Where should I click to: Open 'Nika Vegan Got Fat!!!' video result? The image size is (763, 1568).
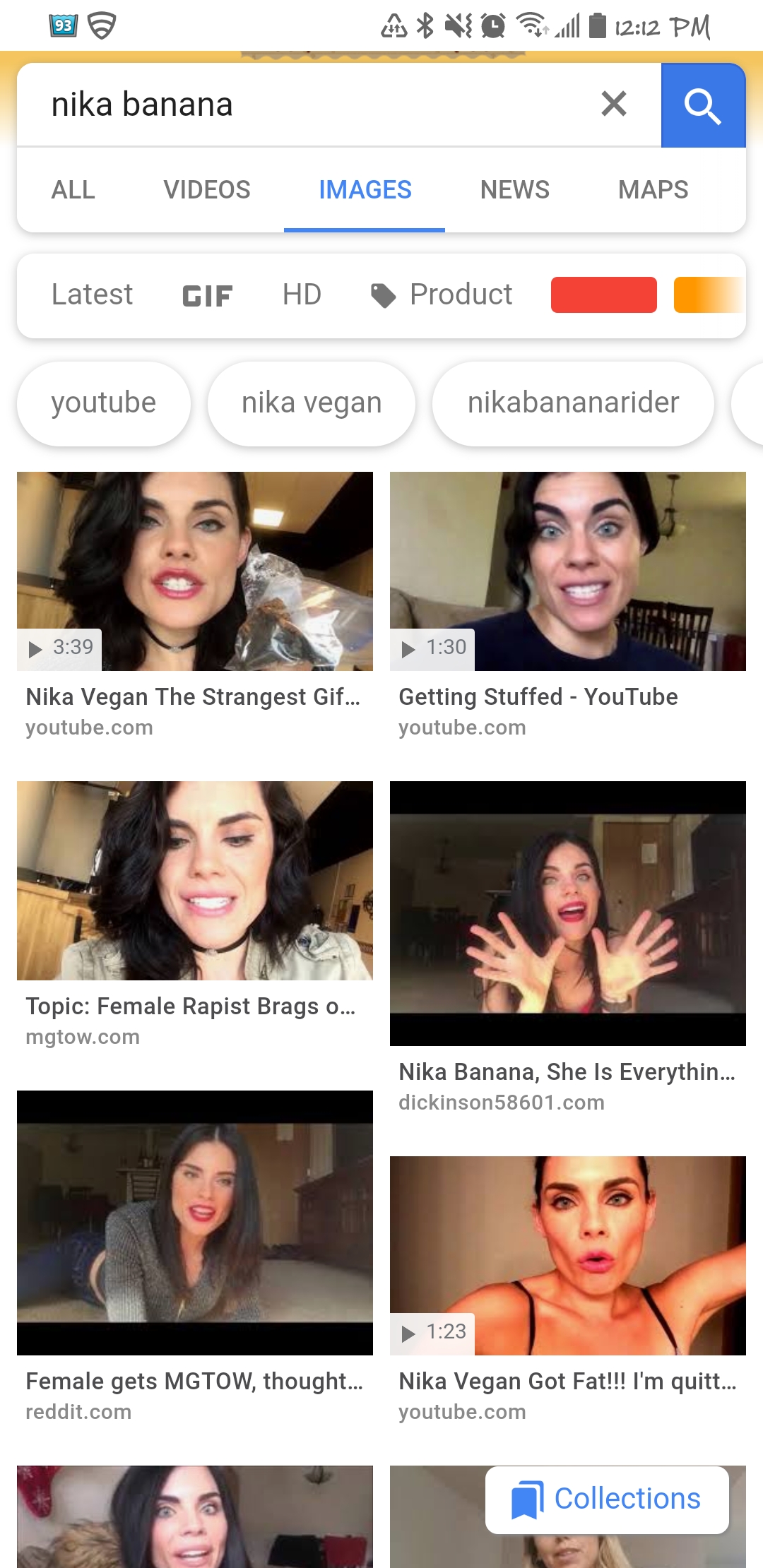[568, 1290]
